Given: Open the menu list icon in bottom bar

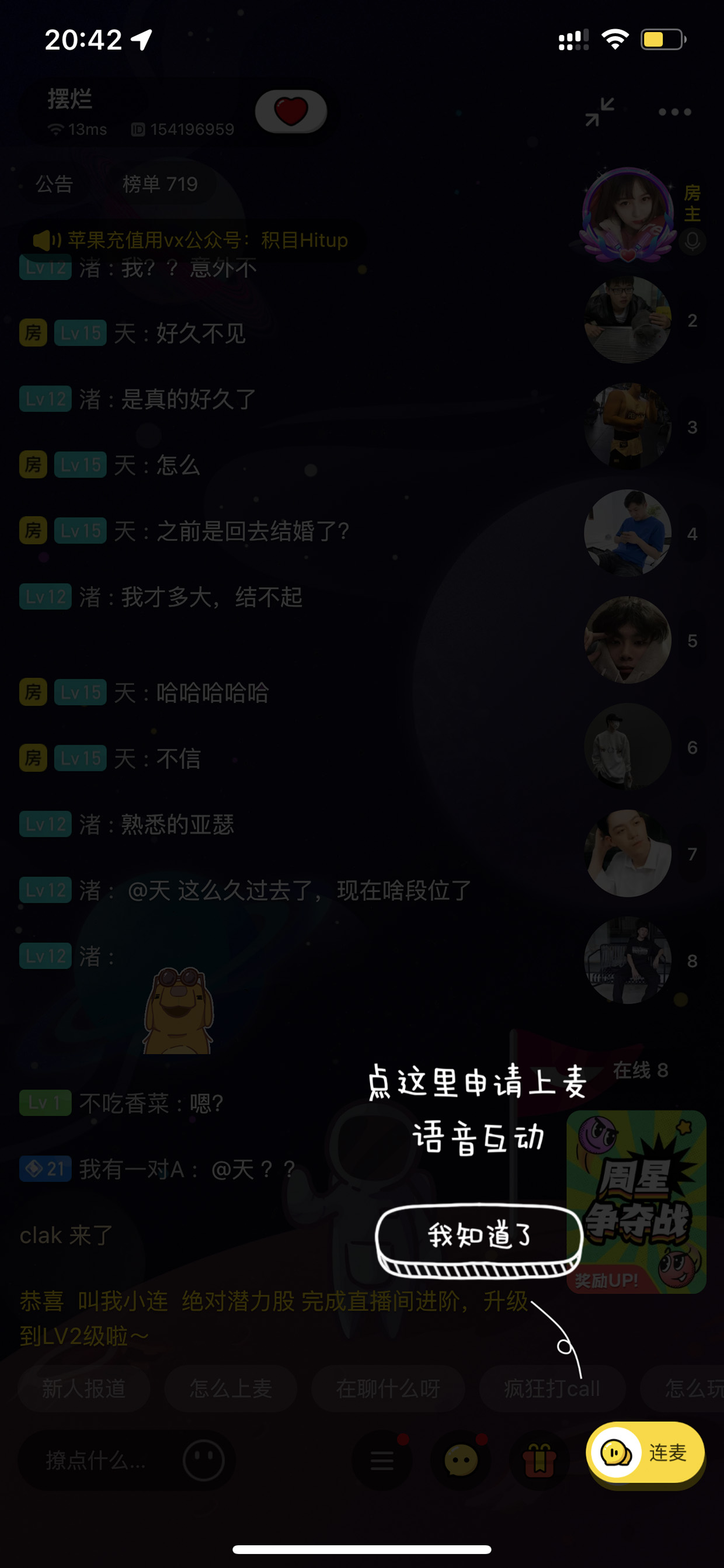Looking at the screenshot, I should click(x=382, y=1461).
